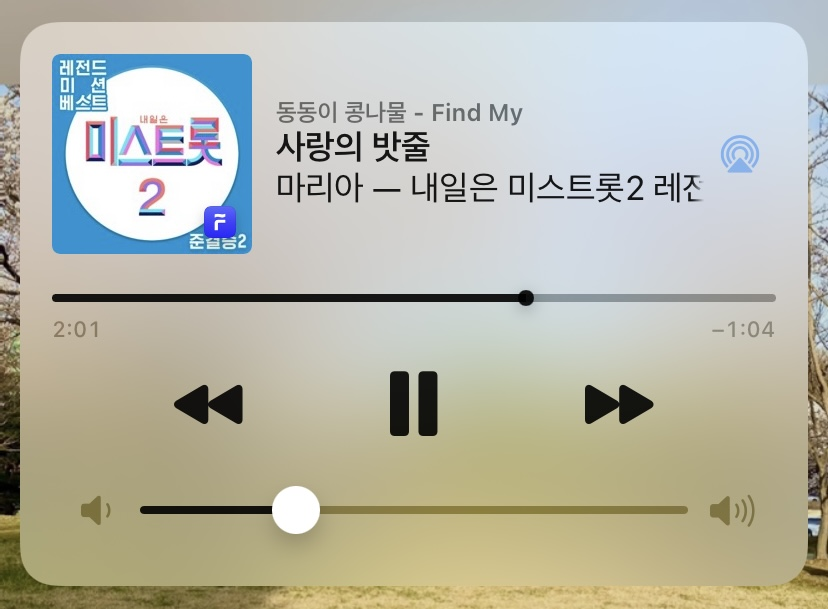Go back to the previous track
This screenshot has width=828, height=609.
pyautogui.click(x=208, y=404)
